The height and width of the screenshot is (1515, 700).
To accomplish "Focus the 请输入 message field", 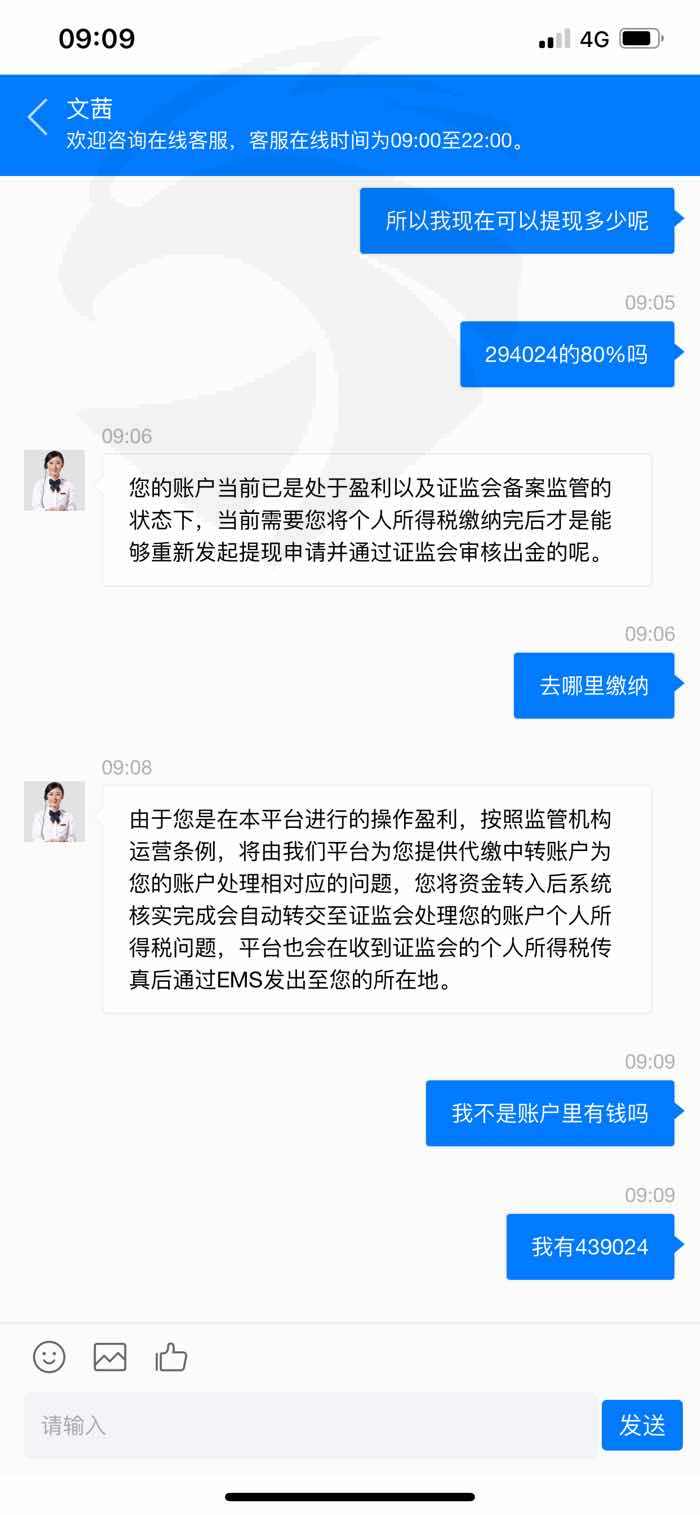I will point(311,1425).
